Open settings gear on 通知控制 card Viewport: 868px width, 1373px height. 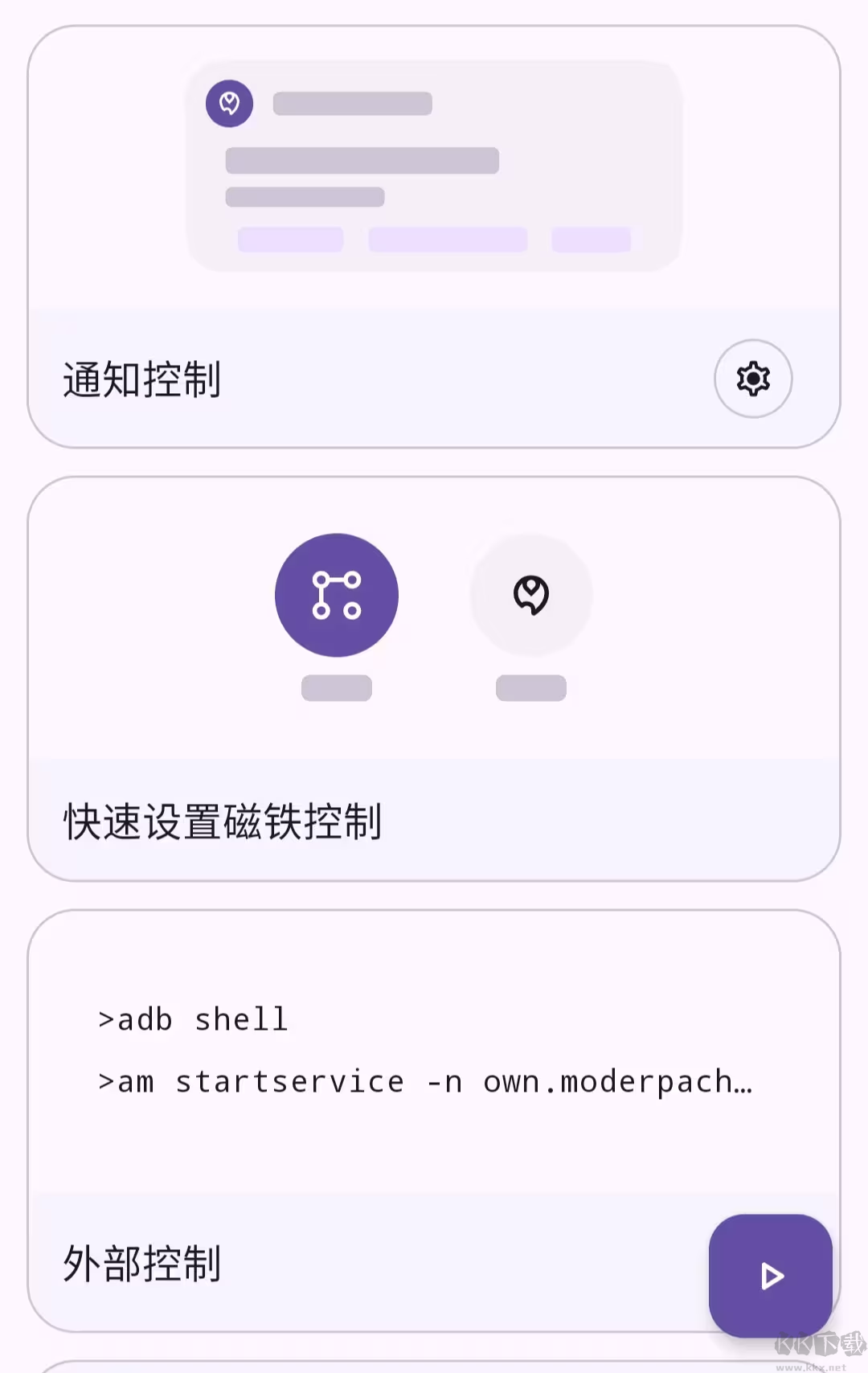coord(753,379)
